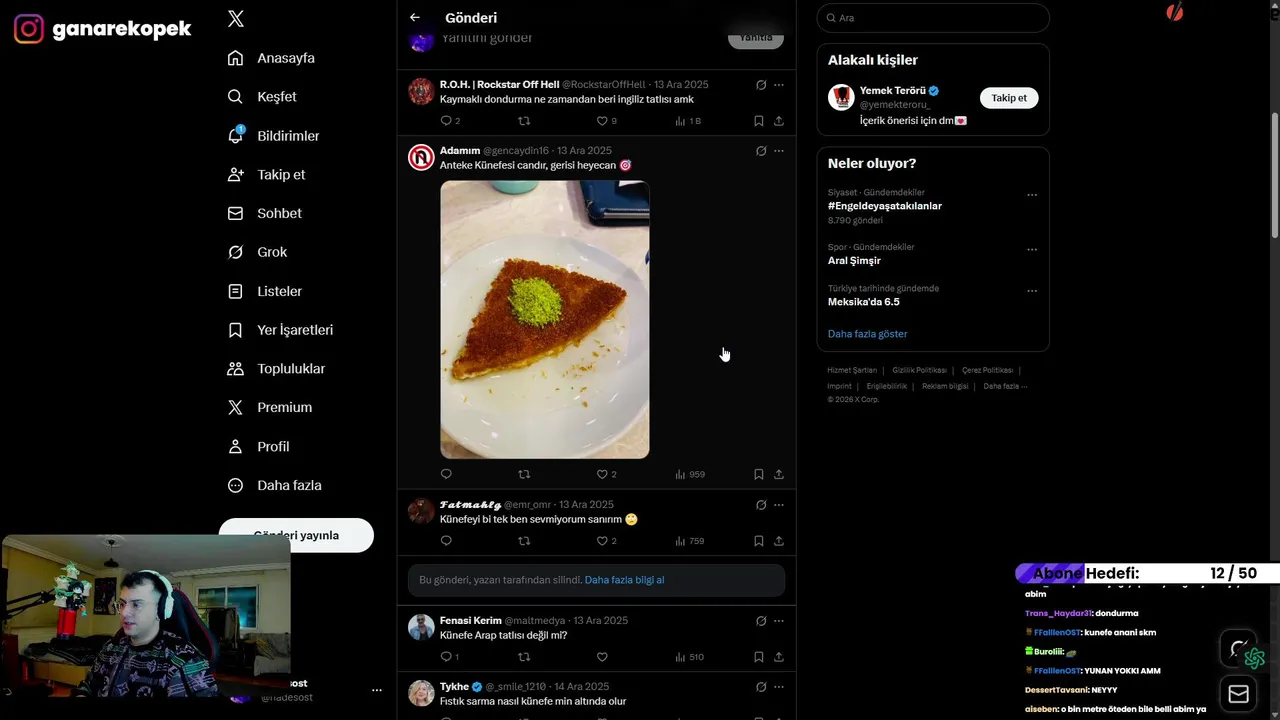Open the #Engeldeyaşatakılanlar trend
The image size is (1280, 720).
tap(884, 206)
